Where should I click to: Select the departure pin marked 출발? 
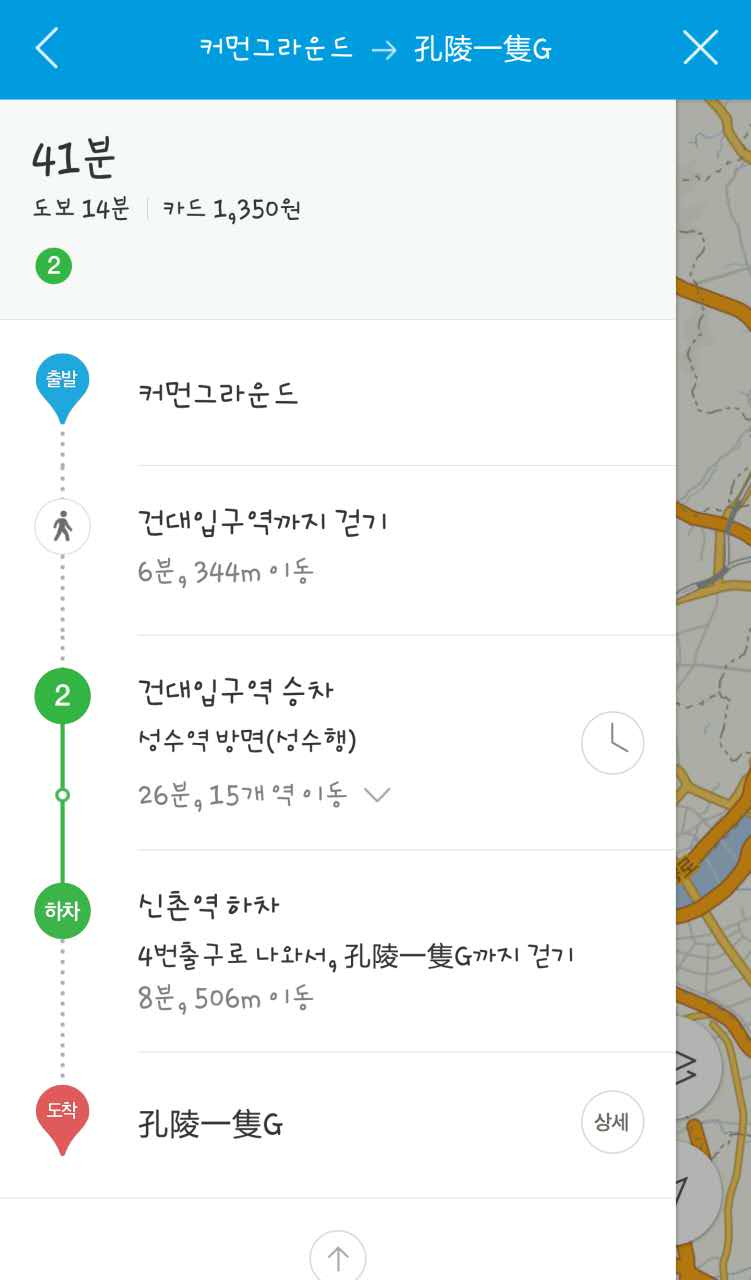[63, 378]
